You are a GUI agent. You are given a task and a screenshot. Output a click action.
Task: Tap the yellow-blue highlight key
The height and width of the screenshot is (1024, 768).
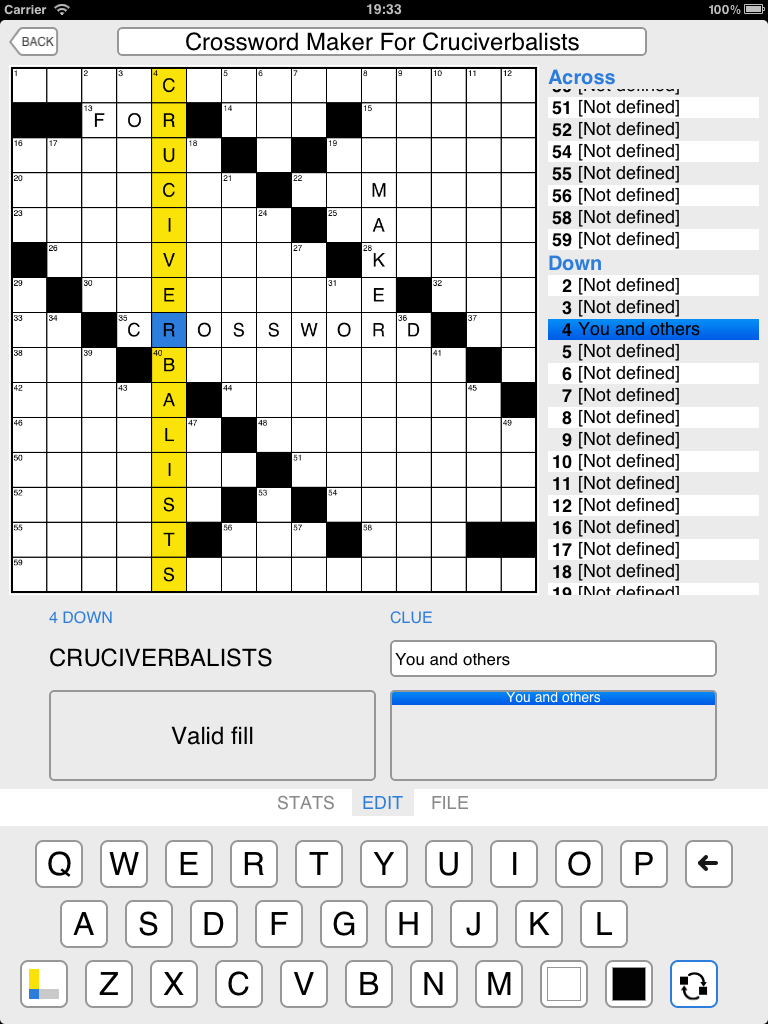[x=44, y=984]
